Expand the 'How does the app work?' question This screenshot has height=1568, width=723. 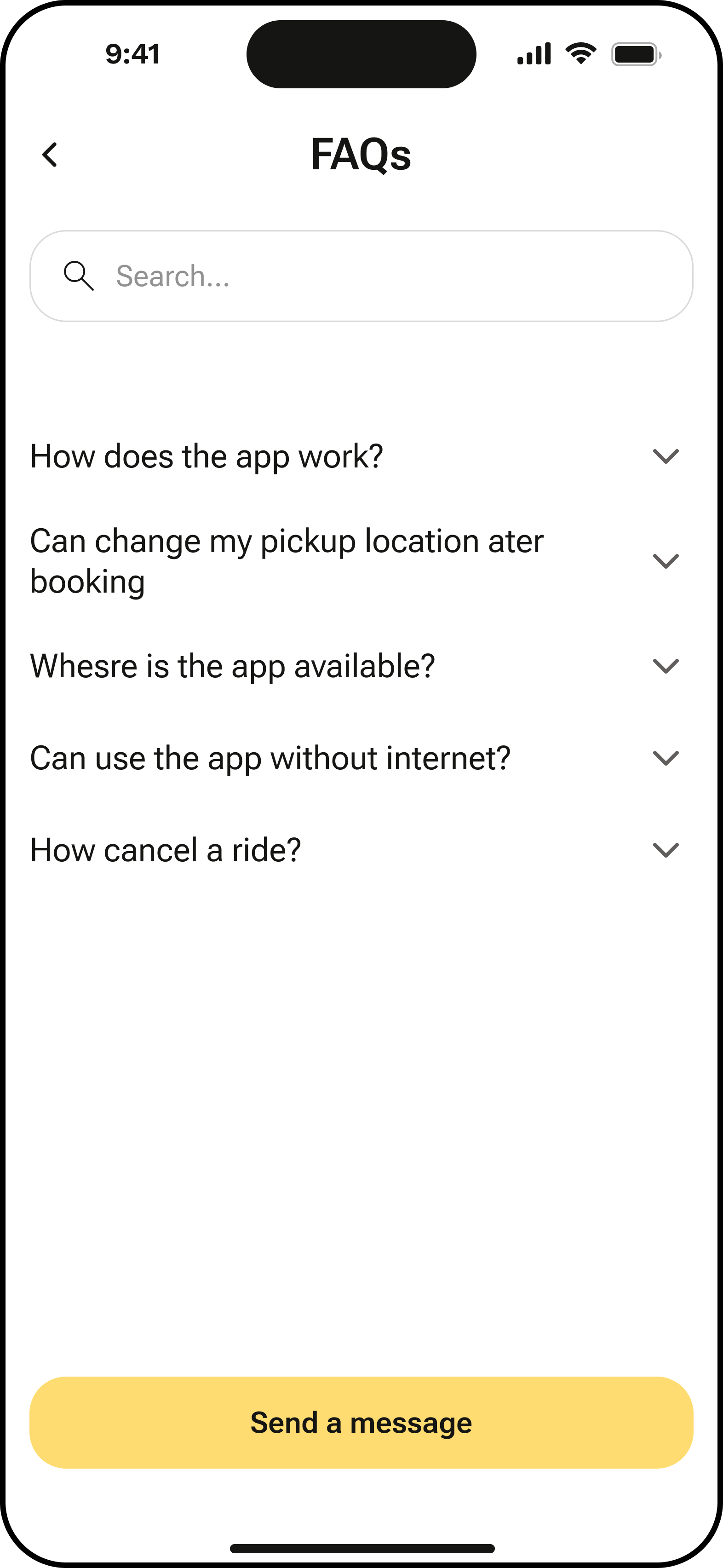[667, 456]
